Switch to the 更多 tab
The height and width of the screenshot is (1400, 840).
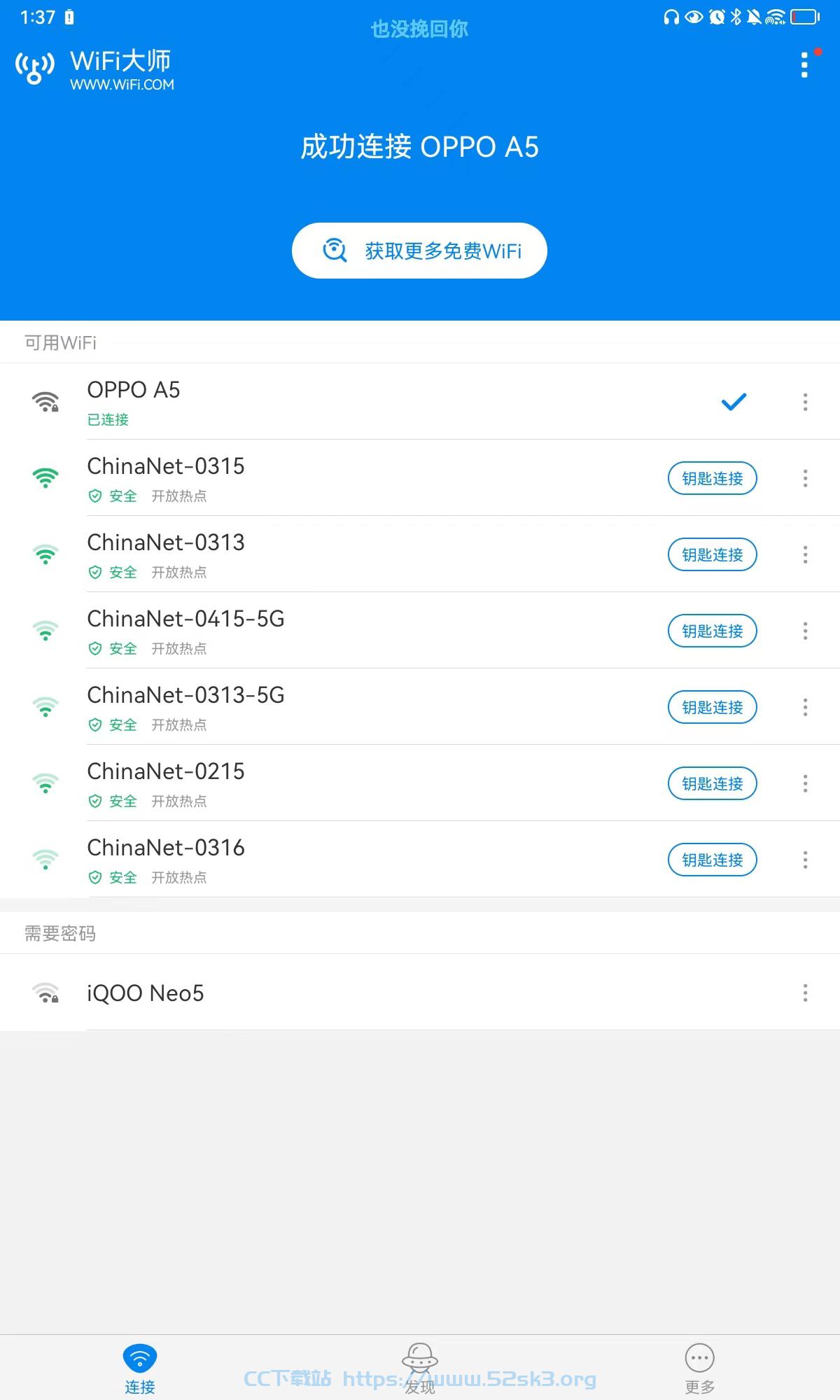(700, 1368)
